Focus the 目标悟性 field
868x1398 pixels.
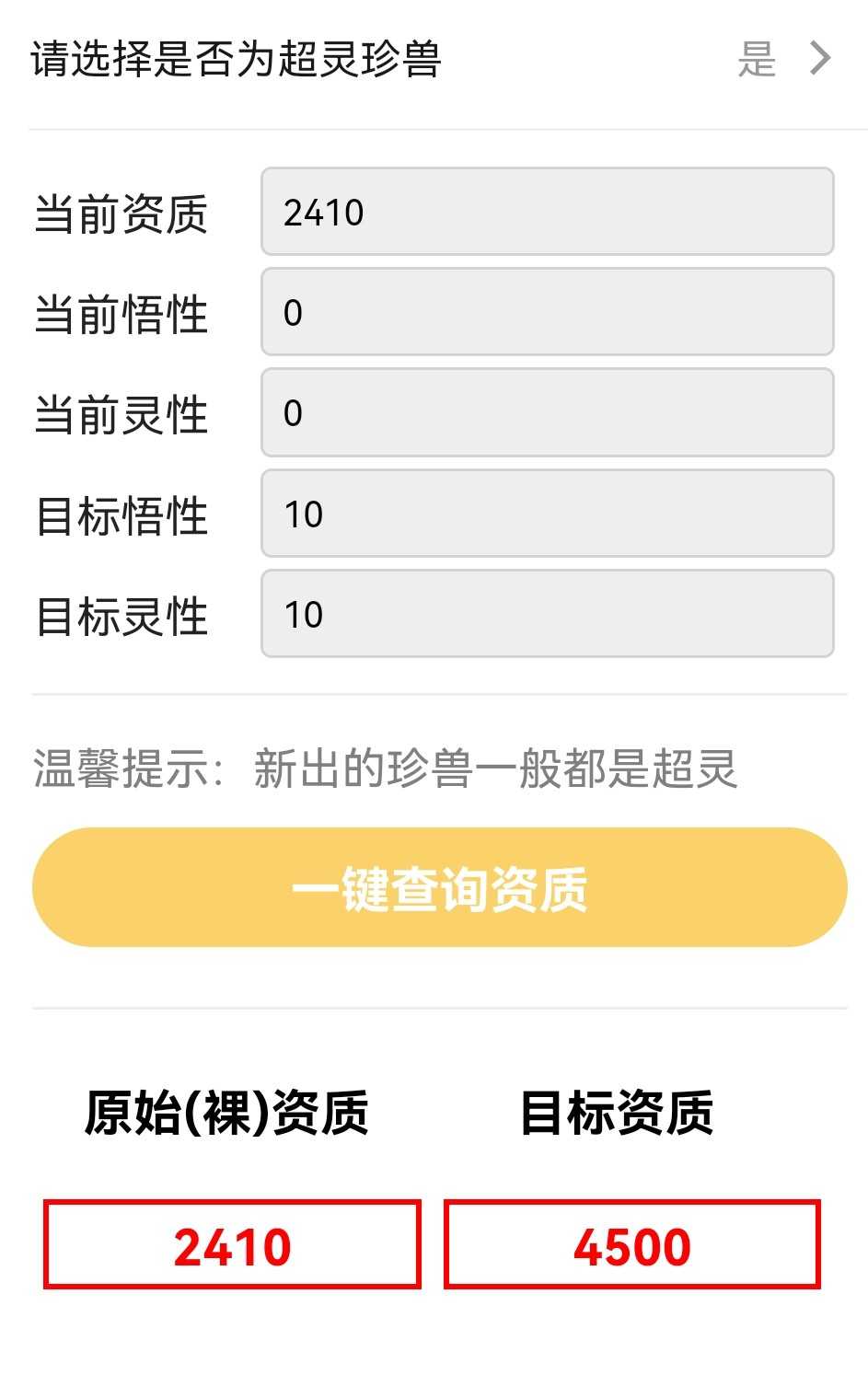(x=548, y=514)
